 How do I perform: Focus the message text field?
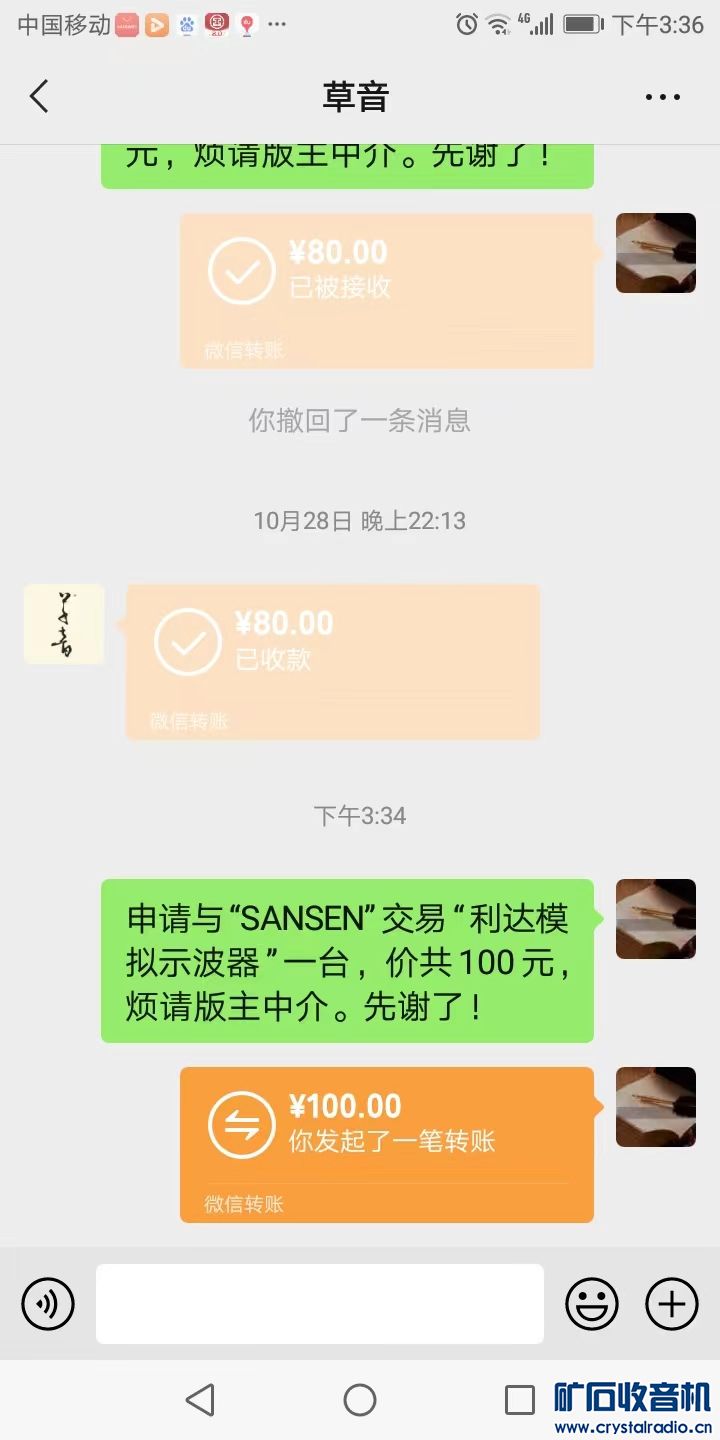tap(320, 1304)
